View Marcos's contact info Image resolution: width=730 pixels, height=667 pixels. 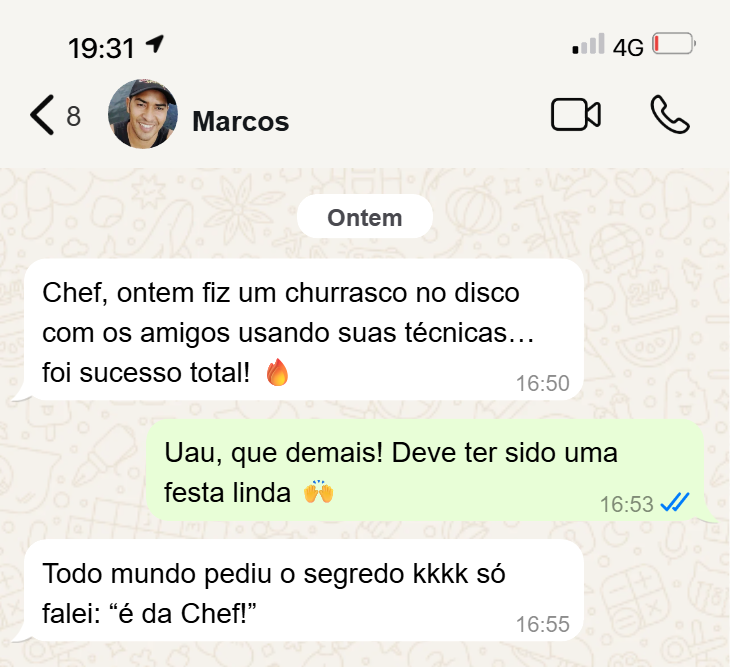click(240, 122)
